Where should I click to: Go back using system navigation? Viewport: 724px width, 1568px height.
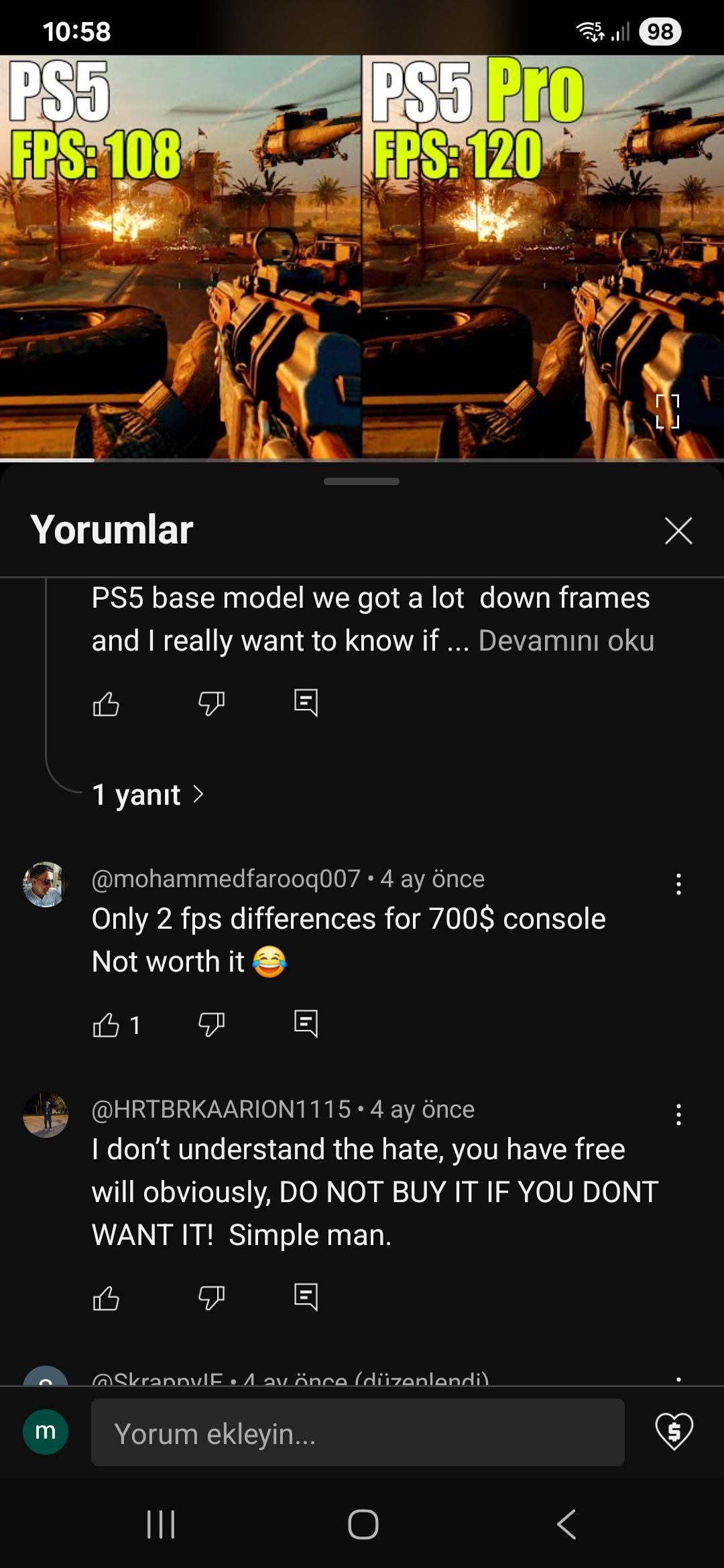[566, 1524]
